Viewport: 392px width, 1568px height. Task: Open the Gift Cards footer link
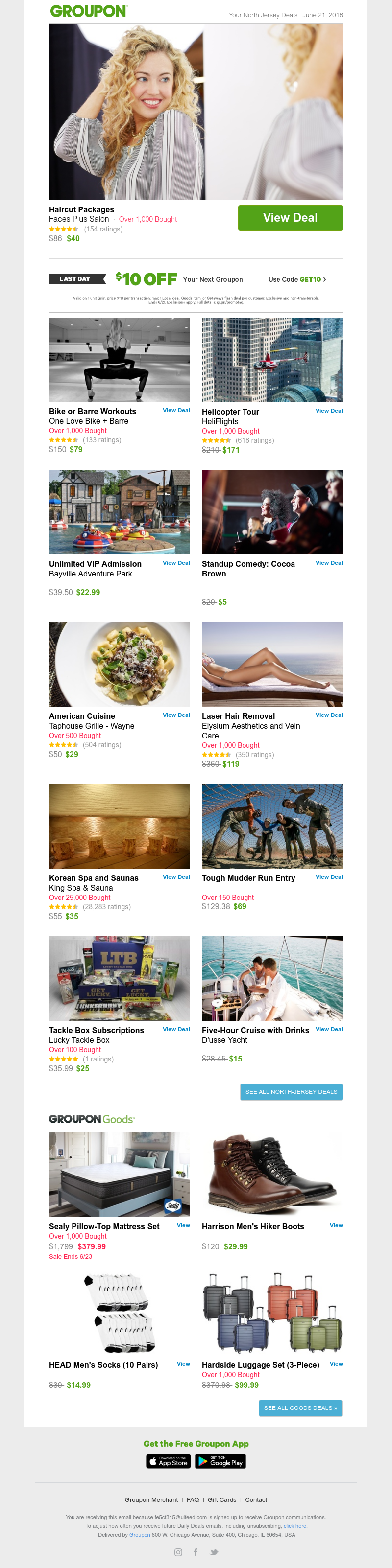click(222, 1499)
